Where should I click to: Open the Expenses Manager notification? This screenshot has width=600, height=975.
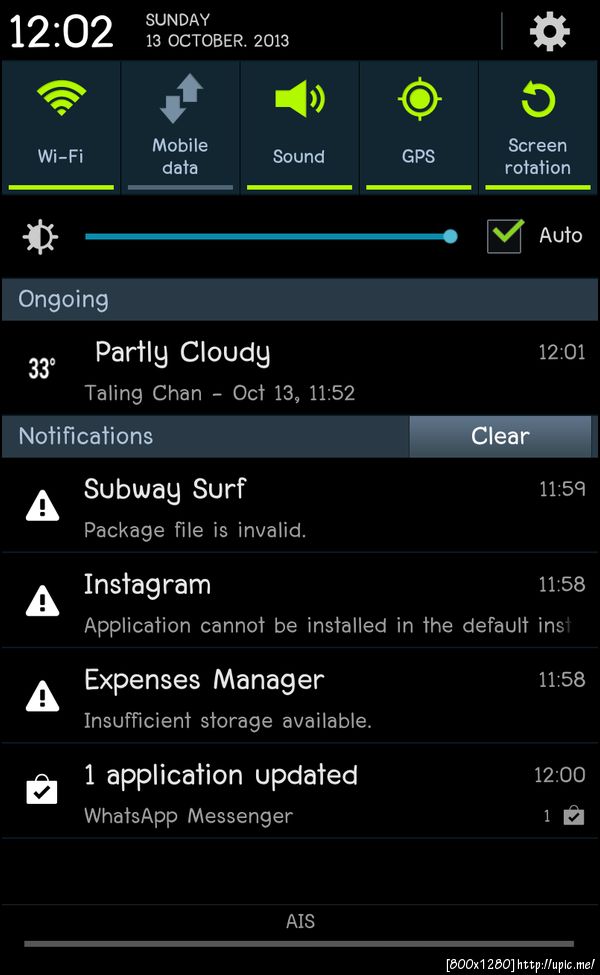(300, 697)
